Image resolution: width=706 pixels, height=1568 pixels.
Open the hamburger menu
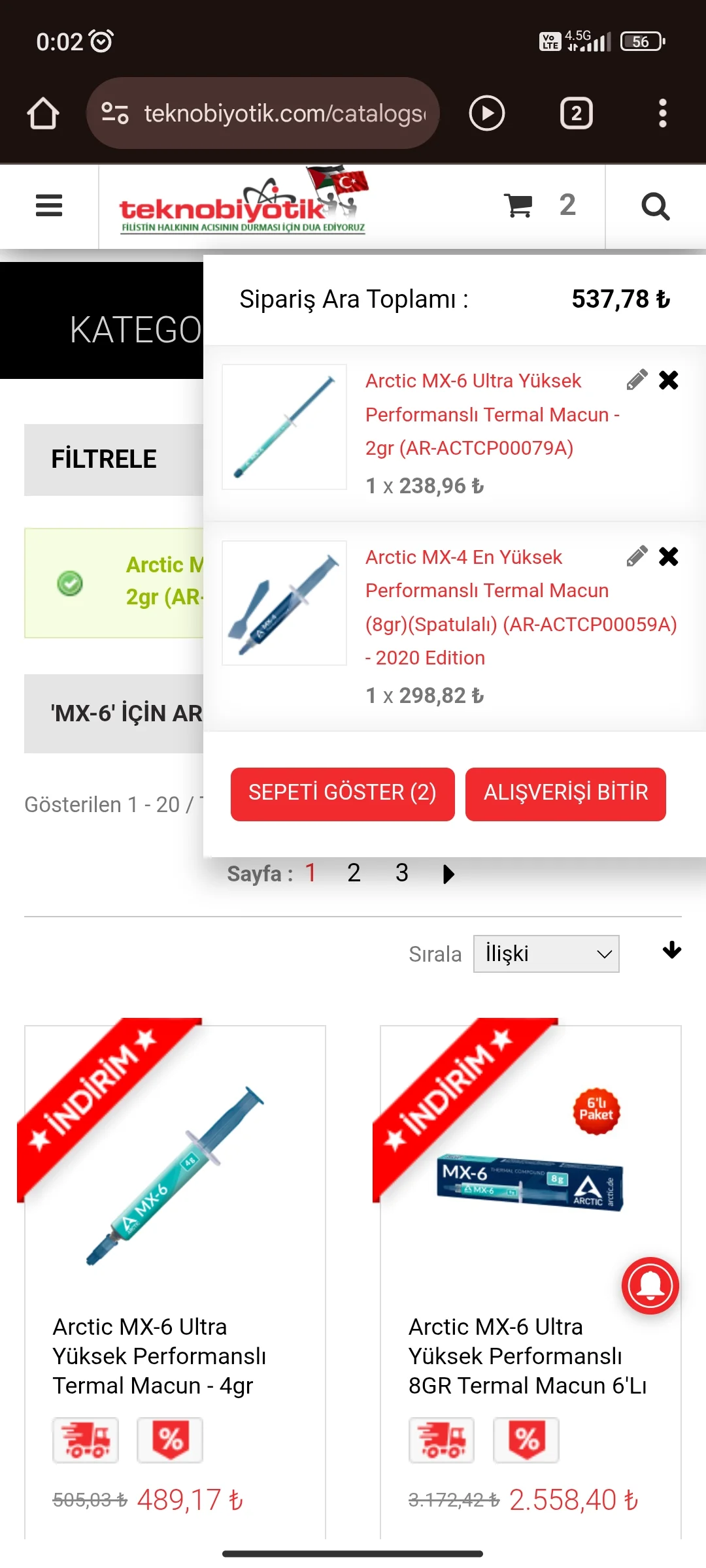[49, 206]
